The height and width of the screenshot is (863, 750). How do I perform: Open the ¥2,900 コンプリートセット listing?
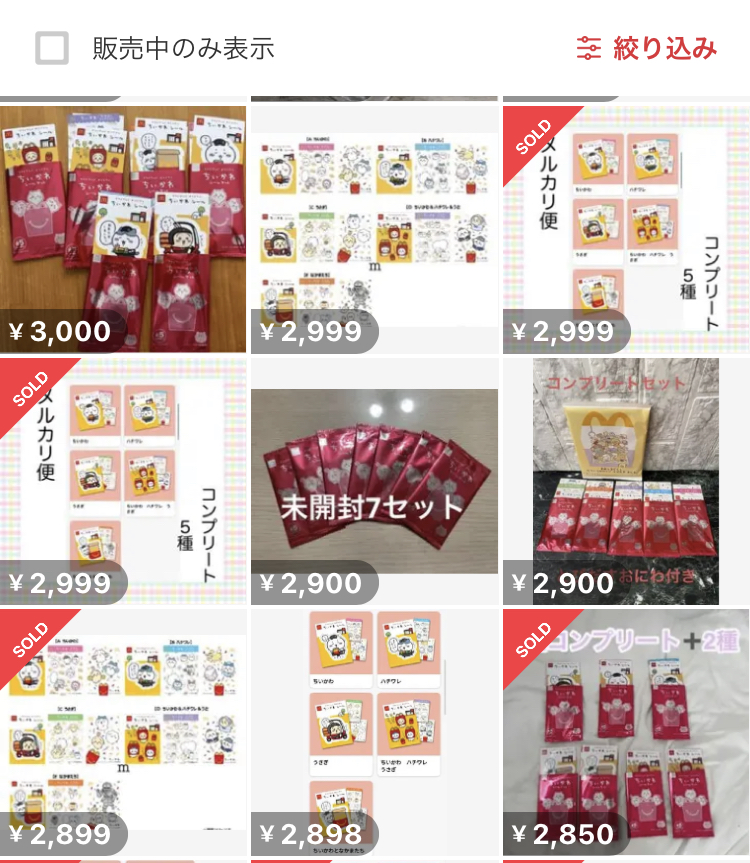(625, 481)
